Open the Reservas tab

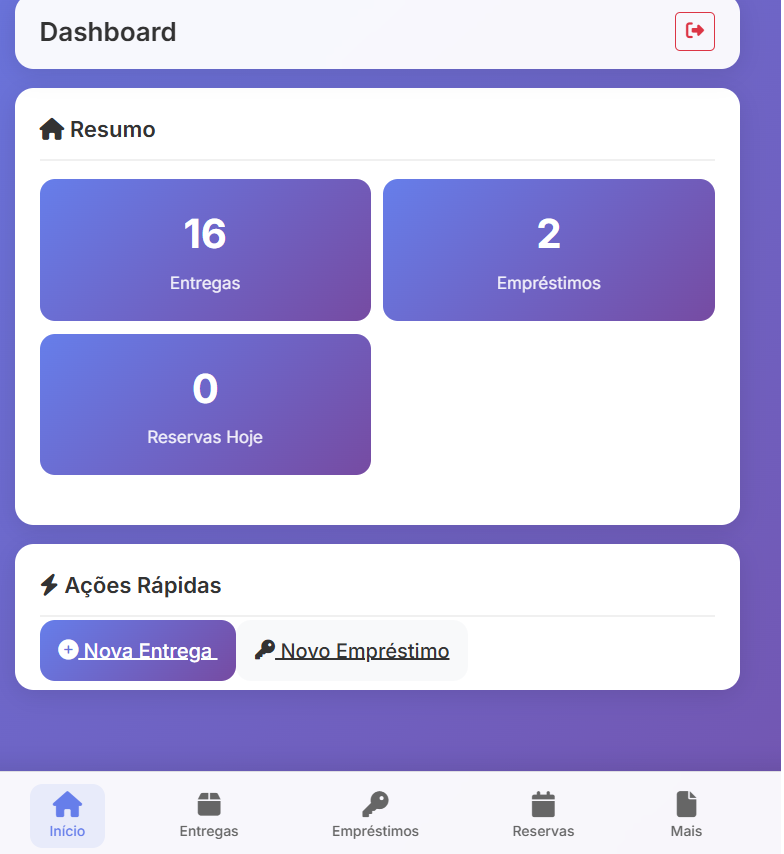click(x=543, y=815)
